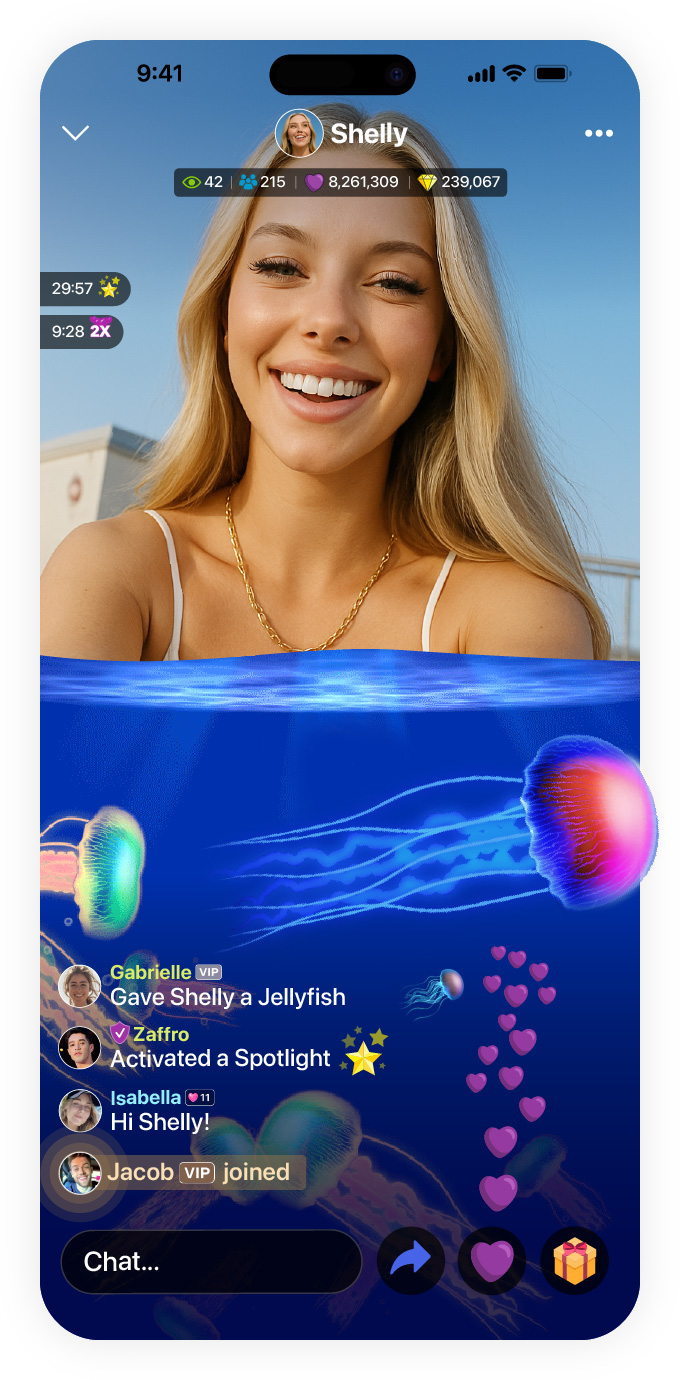680x1380 pixels.
Task: Tap the 9:28 2X hearts timer pill
Action: point(82,331)
